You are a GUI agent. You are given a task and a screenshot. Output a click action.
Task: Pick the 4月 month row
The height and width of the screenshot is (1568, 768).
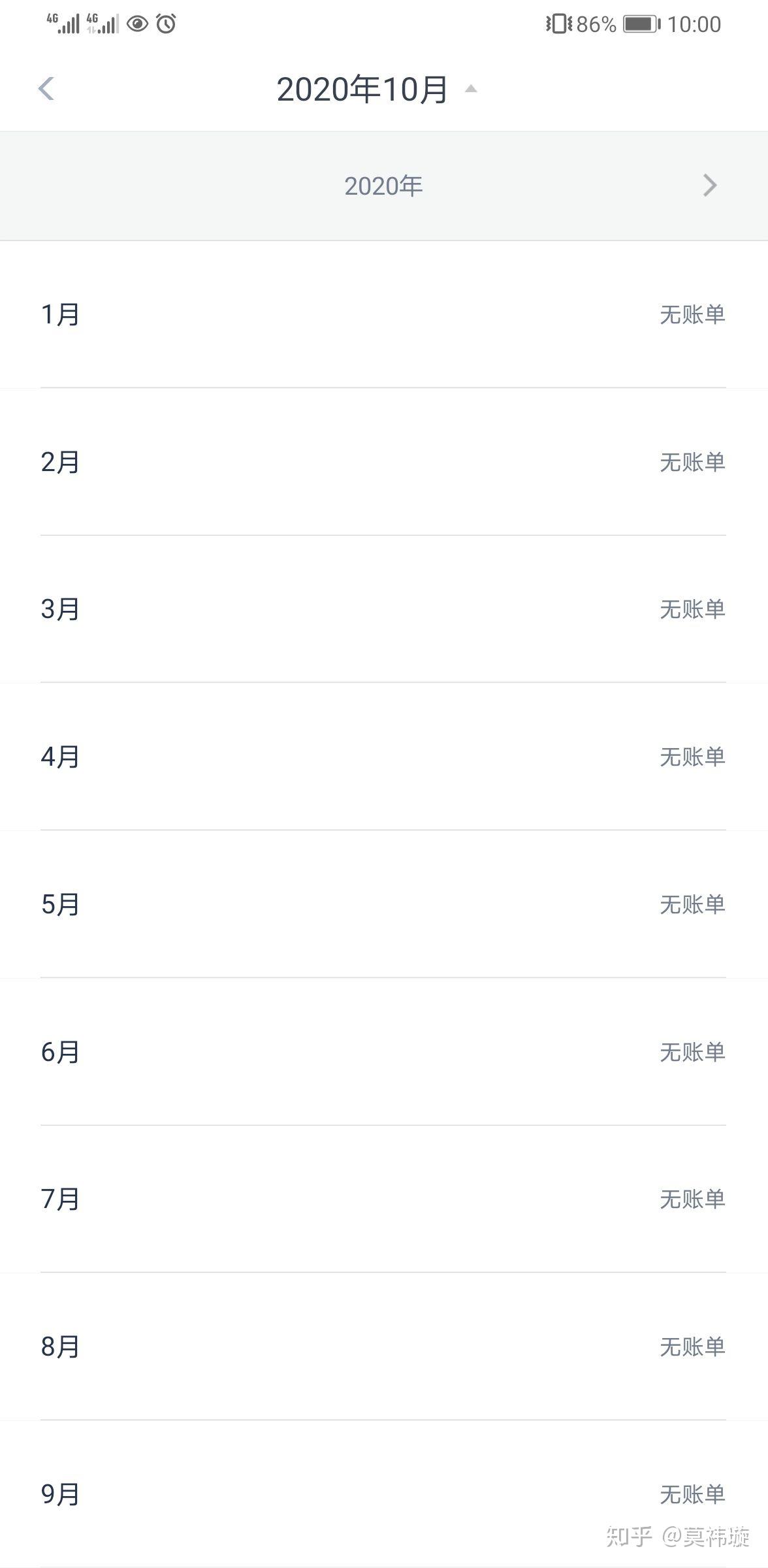tap(383, 757)
